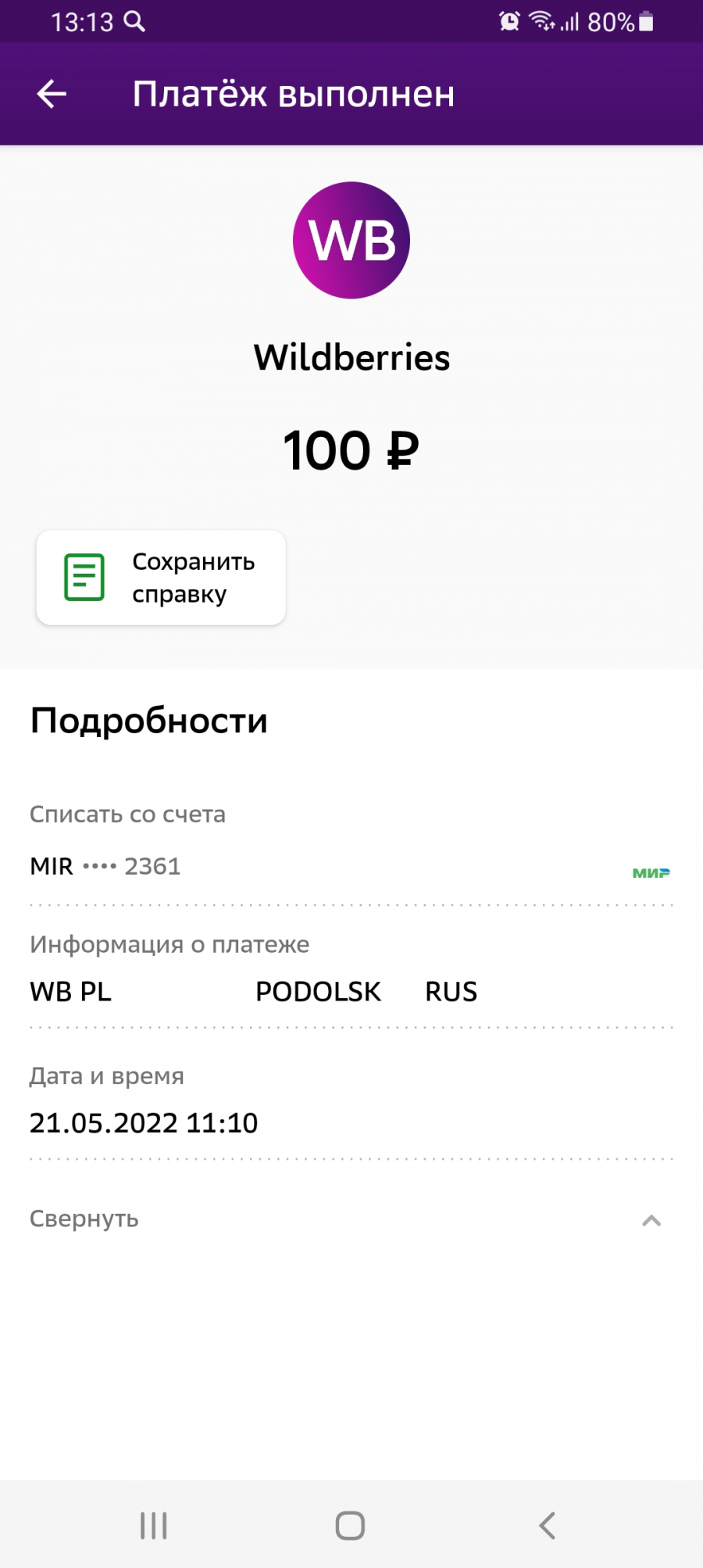703x1568 pixels.
Task: Go to the home screen
Action: [350, 1525]
